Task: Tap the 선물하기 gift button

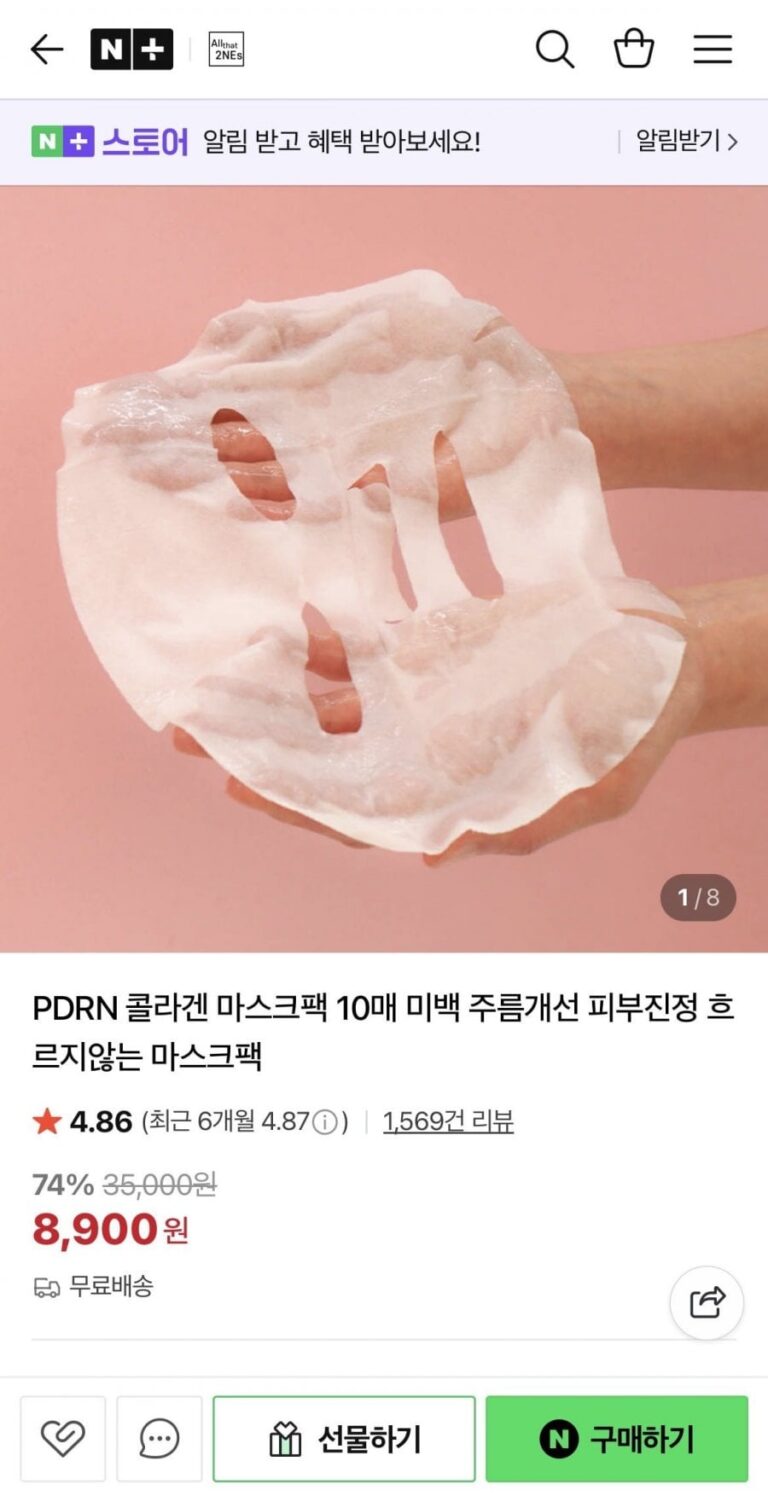Action: [x=344, y=1439]
